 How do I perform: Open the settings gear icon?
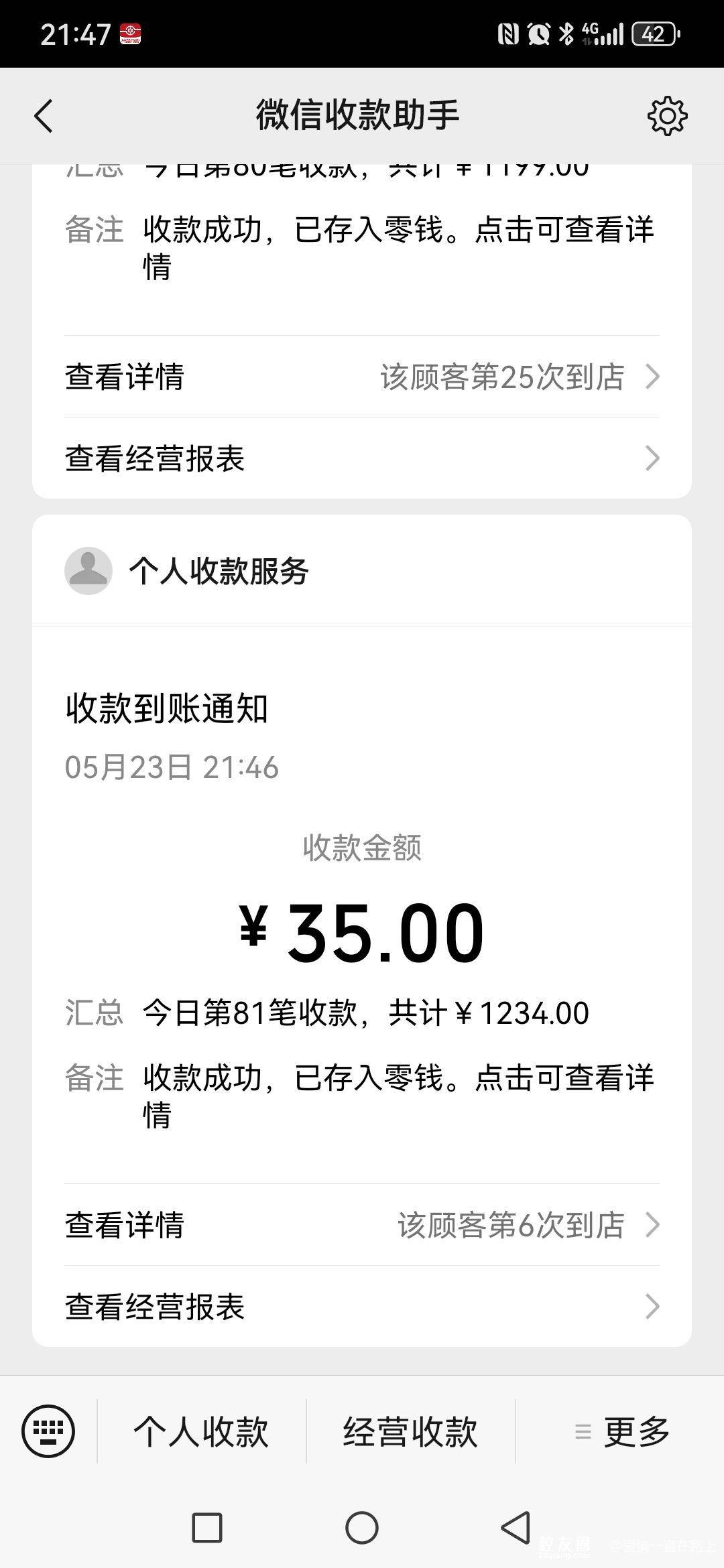(667, 116)
